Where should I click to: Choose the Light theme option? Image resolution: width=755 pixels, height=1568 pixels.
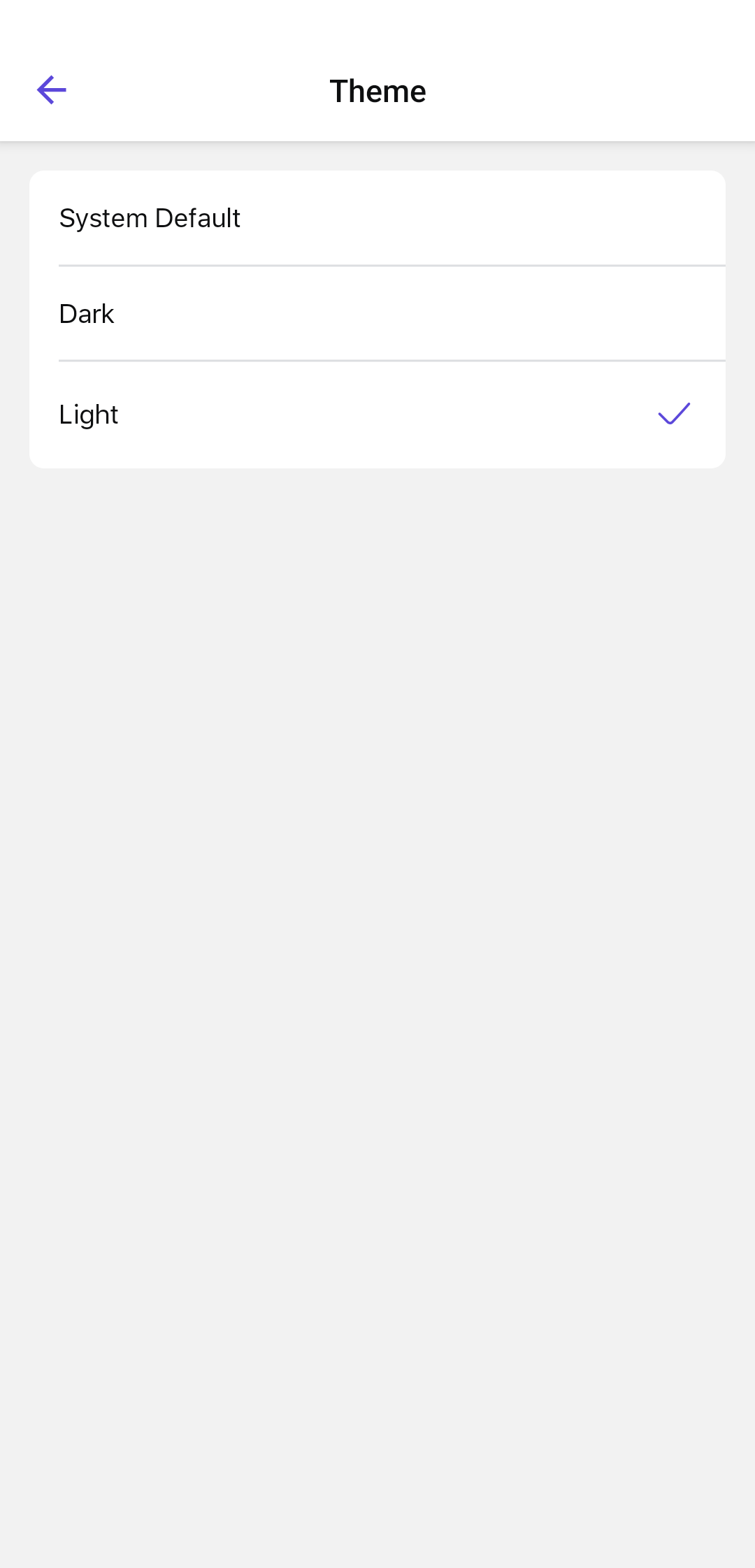[x=377, y=415]
